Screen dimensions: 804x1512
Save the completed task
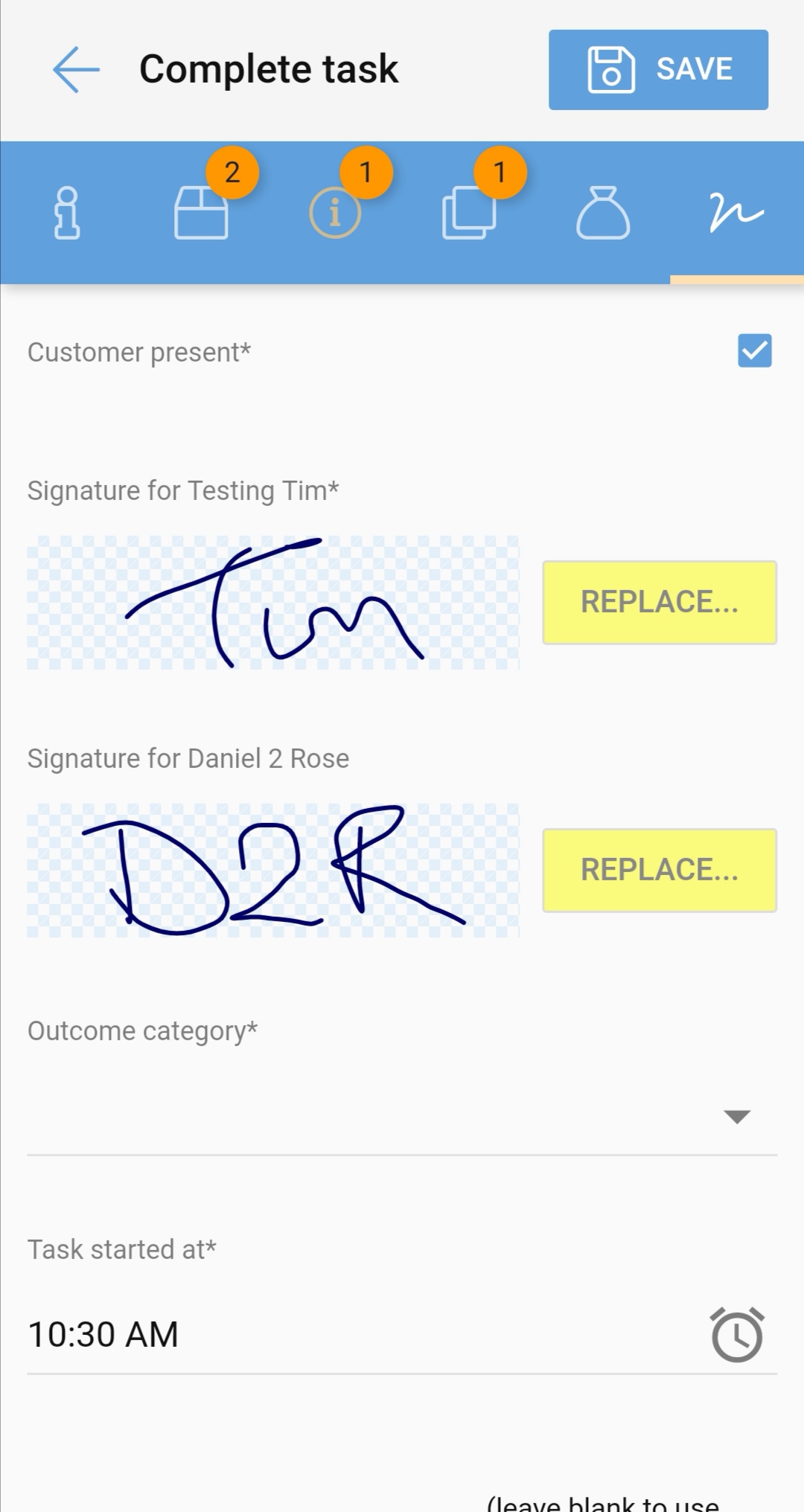pos(658,70)
